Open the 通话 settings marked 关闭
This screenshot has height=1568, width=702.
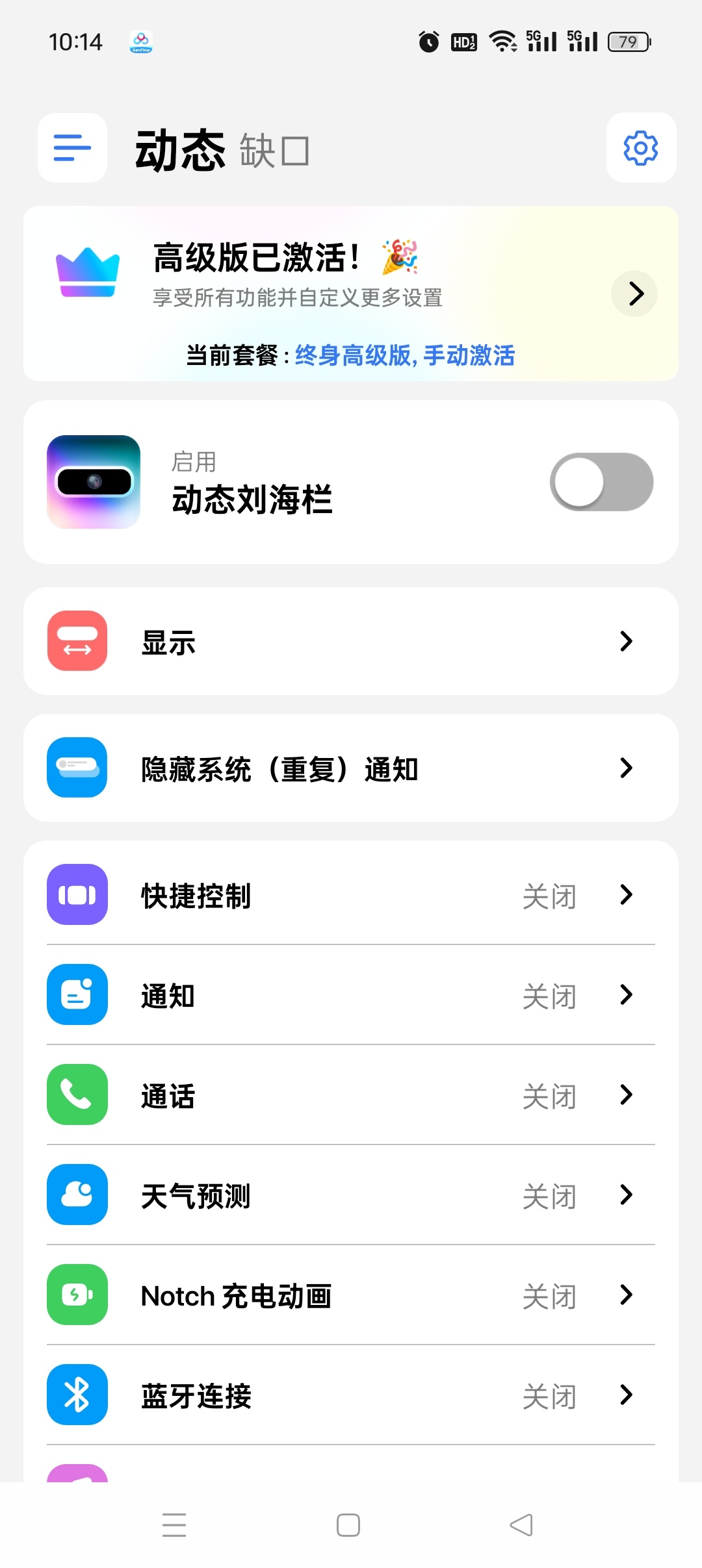(549, 1095)
